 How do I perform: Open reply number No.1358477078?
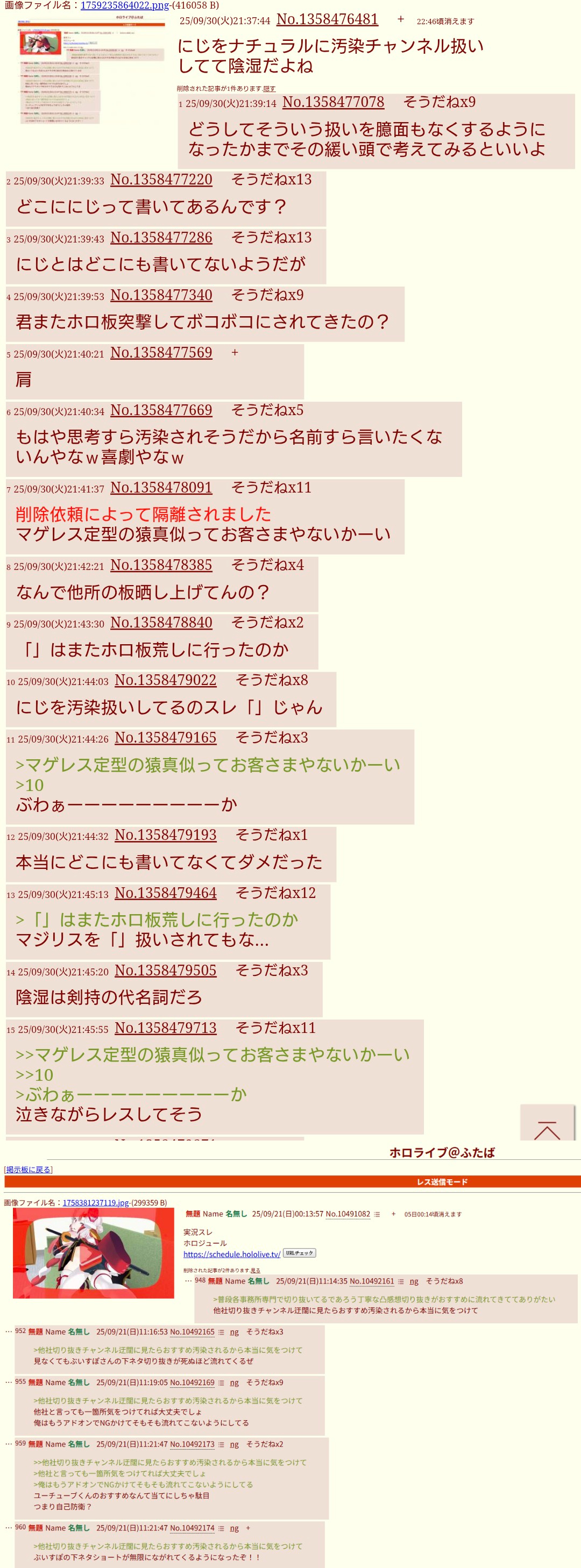[333, 102]
